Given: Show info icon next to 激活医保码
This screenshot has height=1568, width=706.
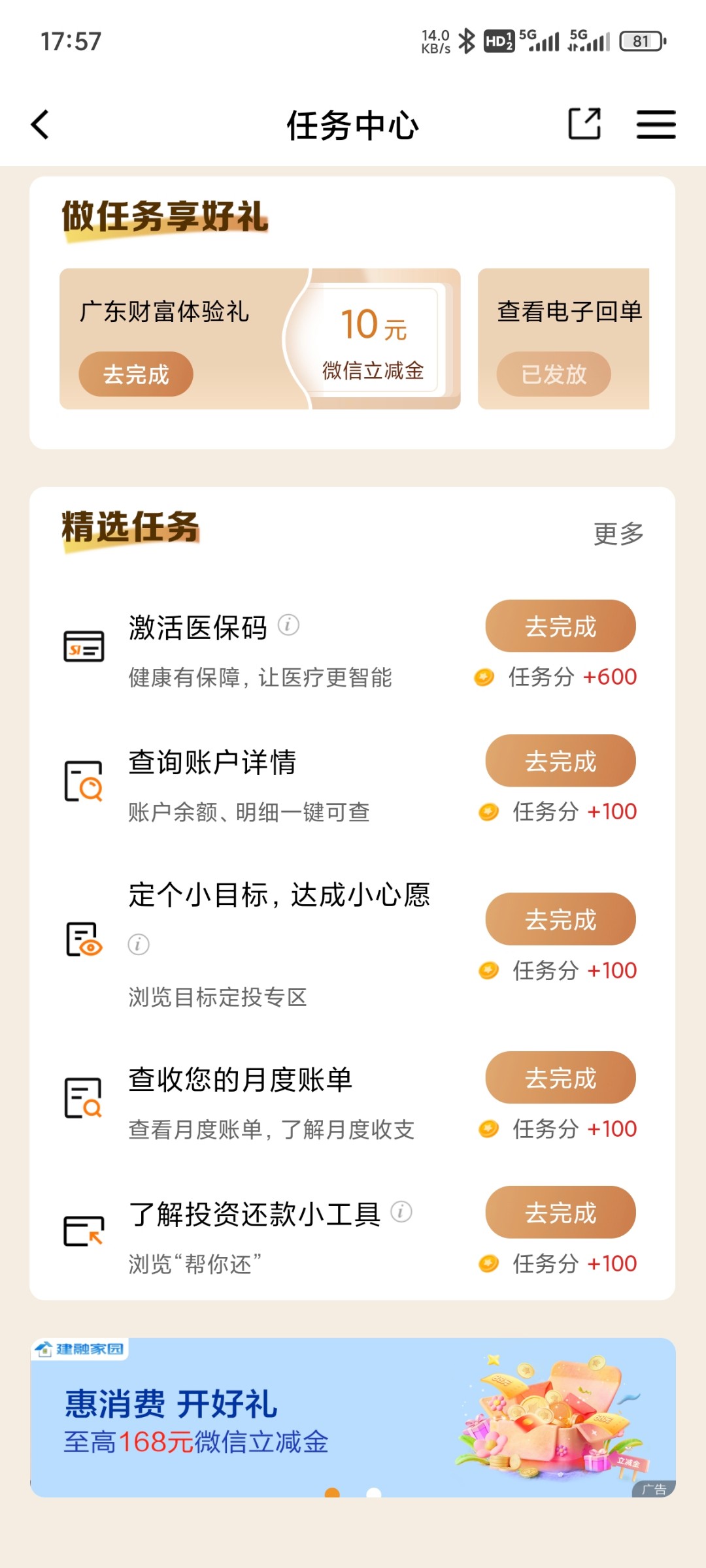Looking at the screenshot, I should 288,625.
